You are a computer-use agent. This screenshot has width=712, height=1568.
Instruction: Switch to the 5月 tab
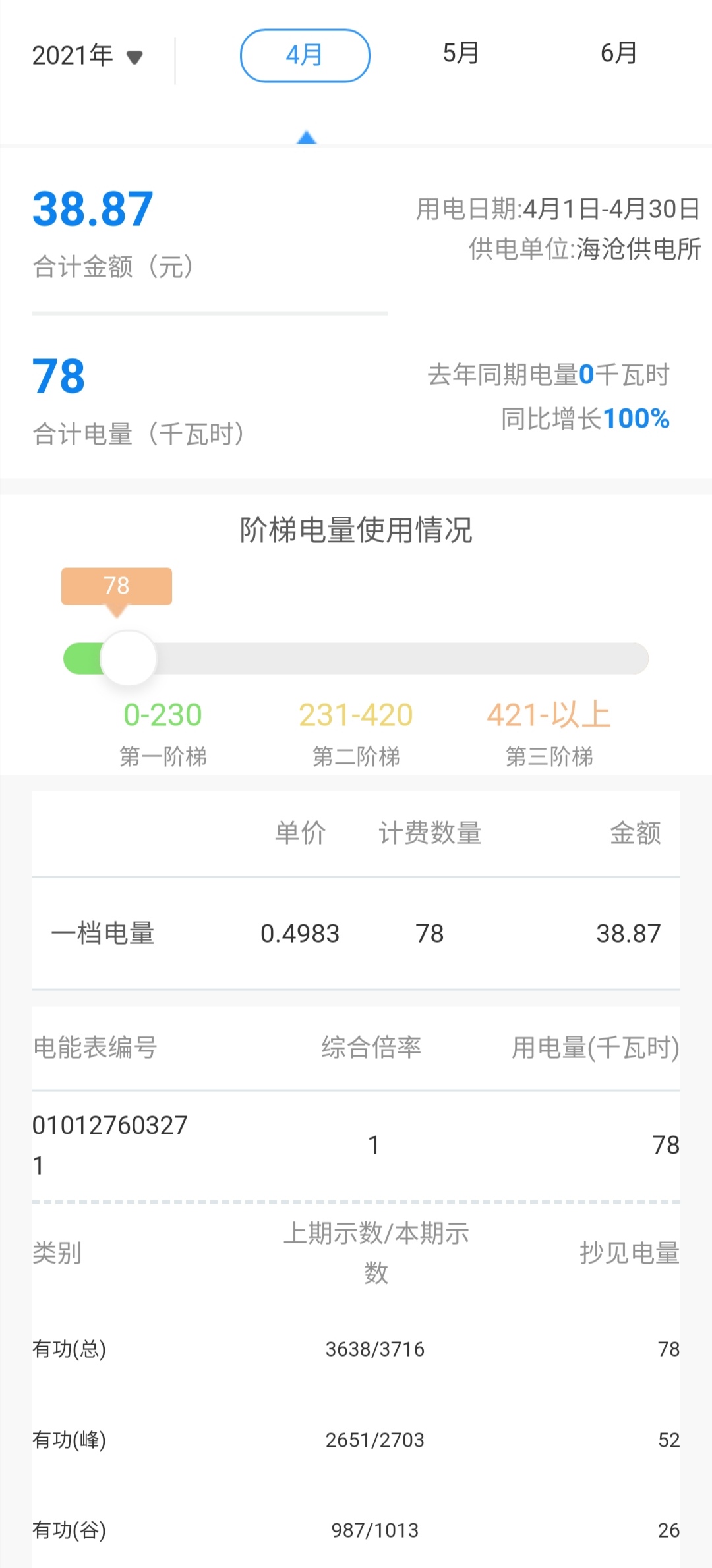pyautogui.click(x=461, y=53)
